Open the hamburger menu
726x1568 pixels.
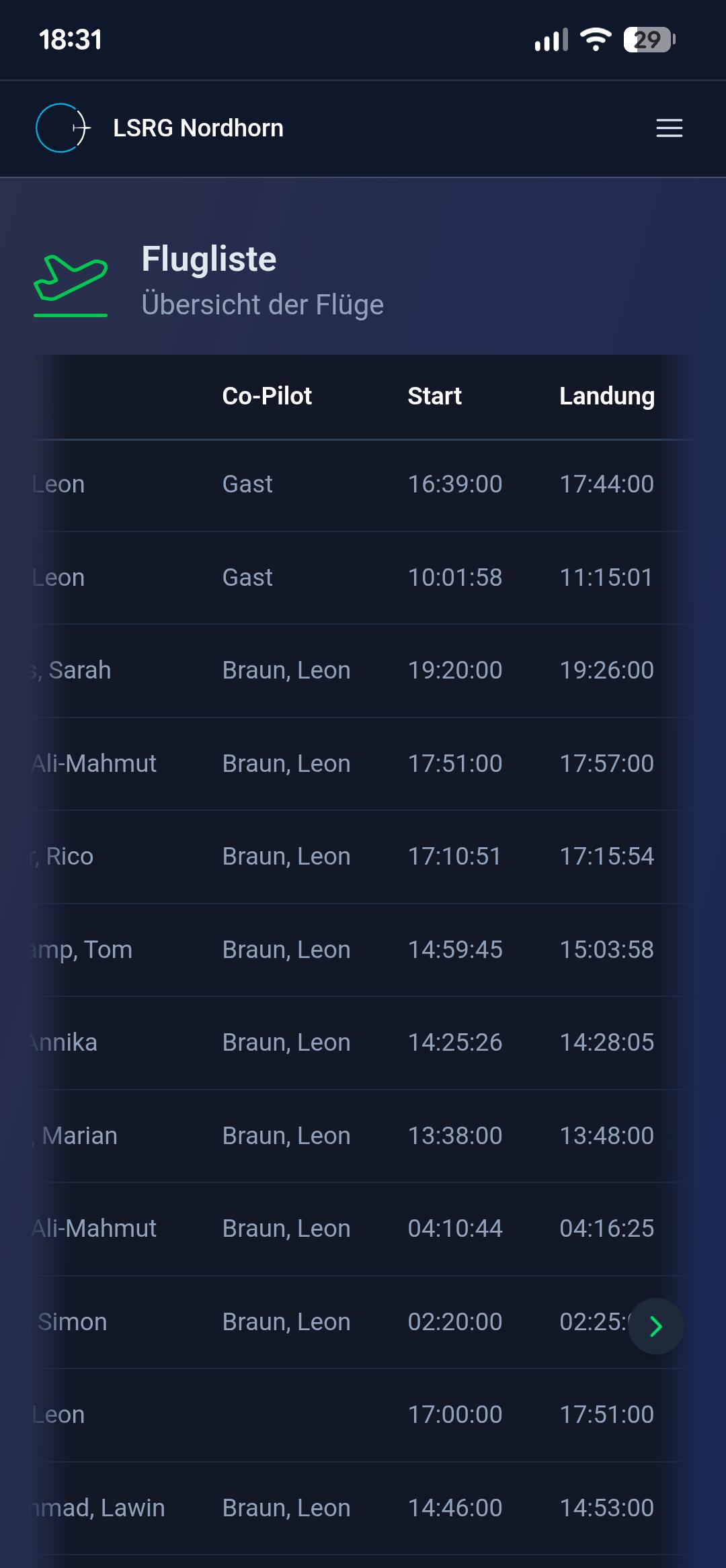pyautogui.click(x=669, y=128)
